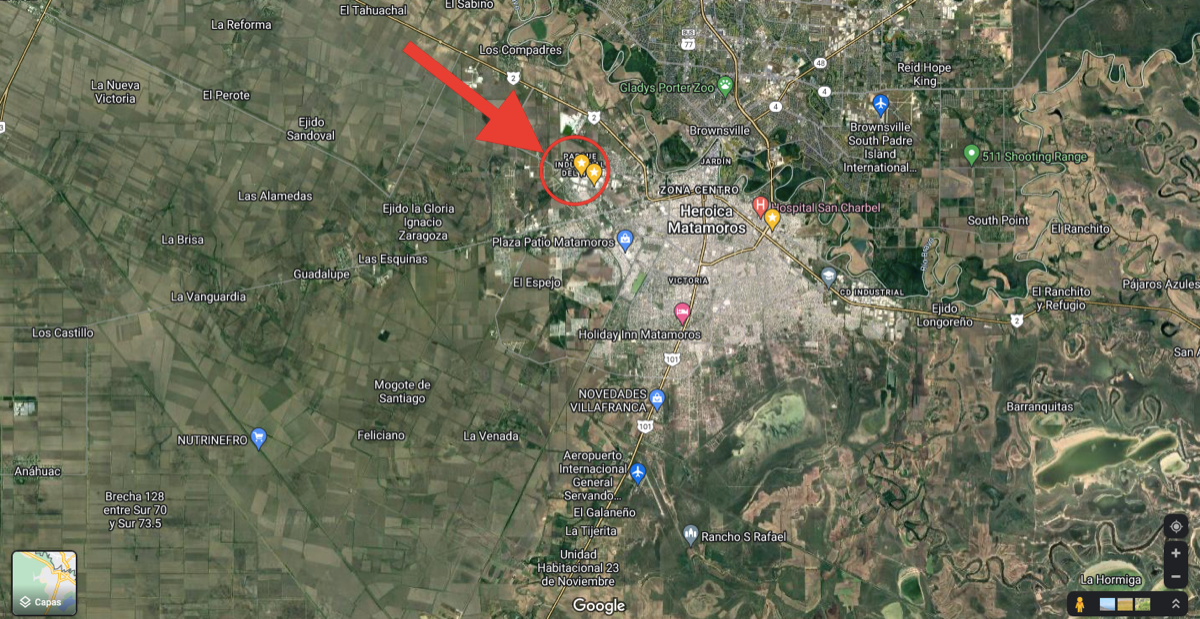This screenshot has width=1200, height=619.
Task: Activate the Street View pegman
Action: pyautogui.click(x=1079, y=604)
